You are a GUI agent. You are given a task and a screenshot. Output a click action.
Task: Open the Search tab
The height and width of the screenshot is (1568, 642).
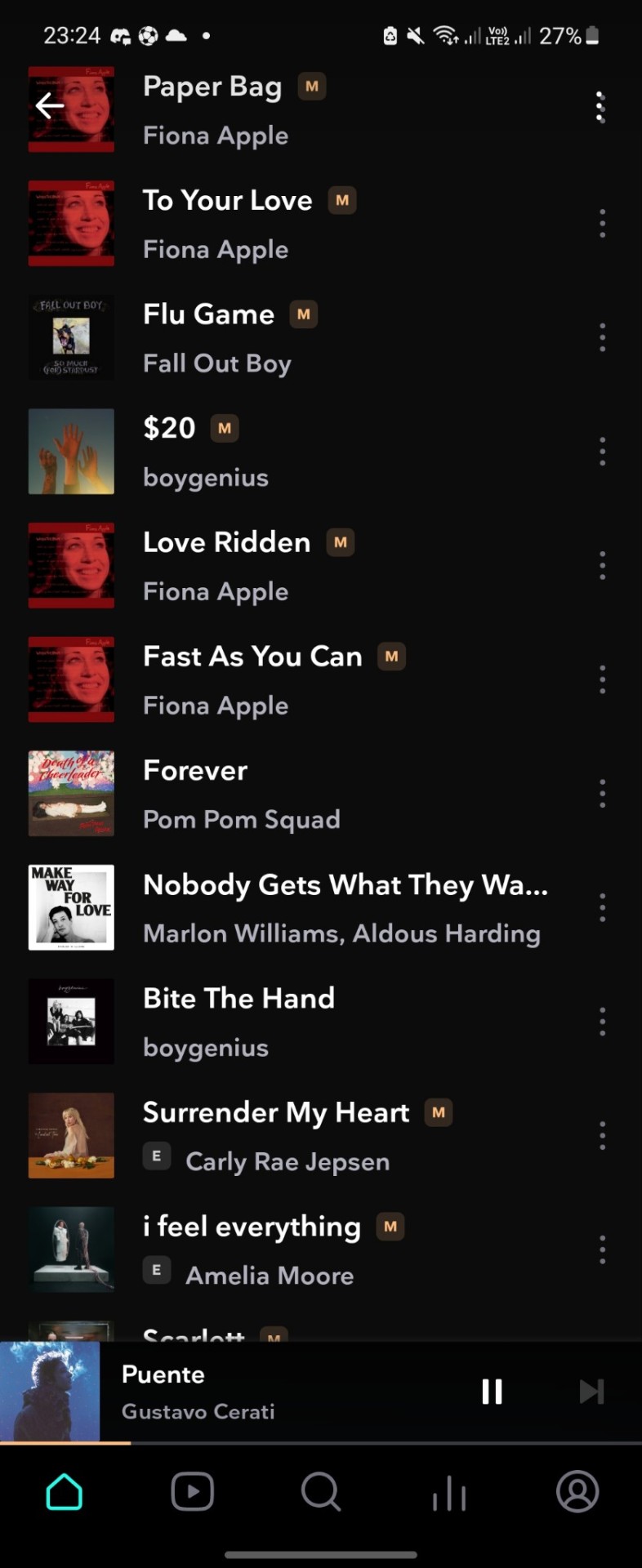(x=321, y=1493)
